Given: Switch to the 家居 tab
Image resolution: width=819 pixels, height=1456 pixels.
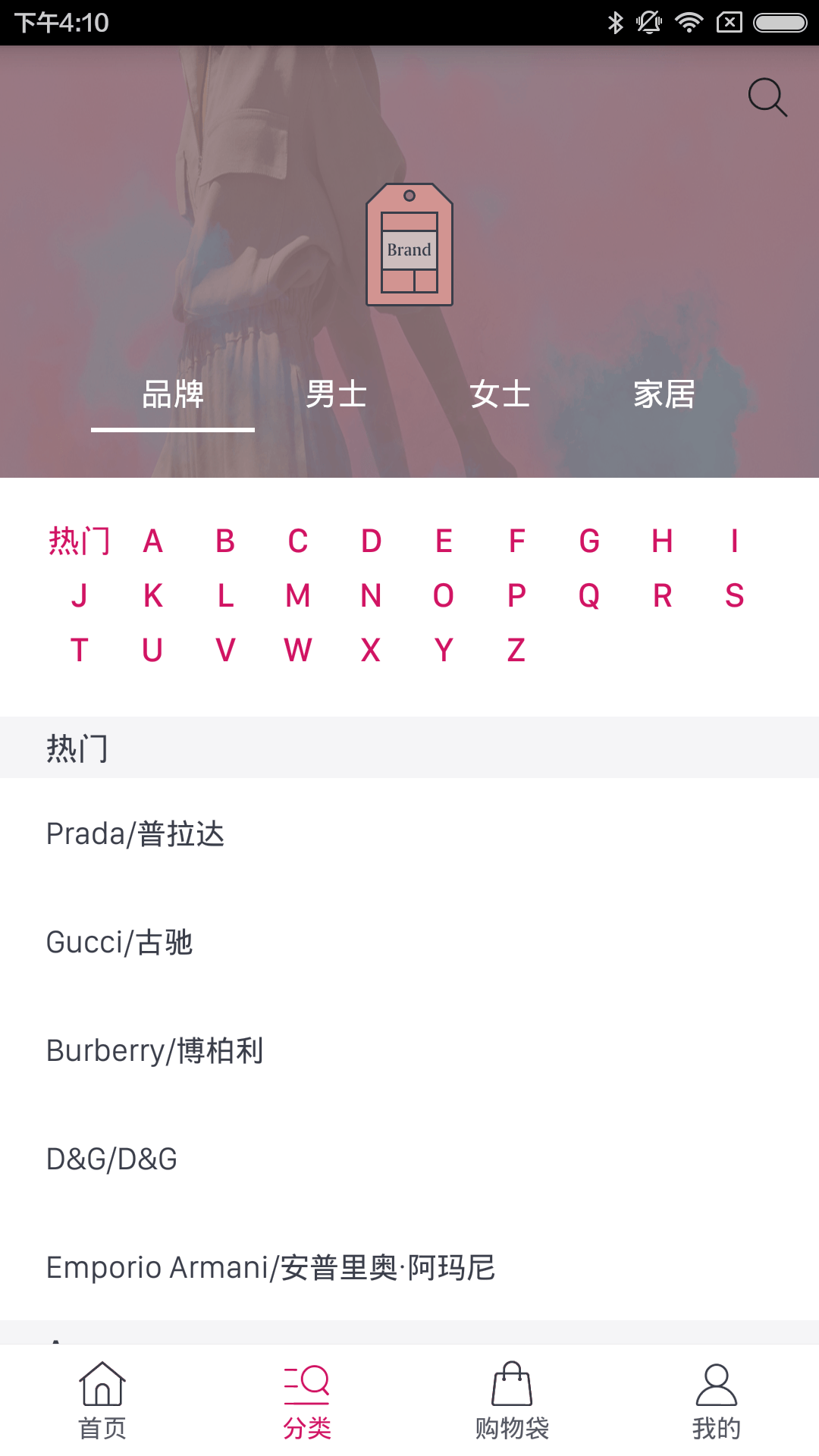Looking at the screenshot, I should [x=664, y=394].
